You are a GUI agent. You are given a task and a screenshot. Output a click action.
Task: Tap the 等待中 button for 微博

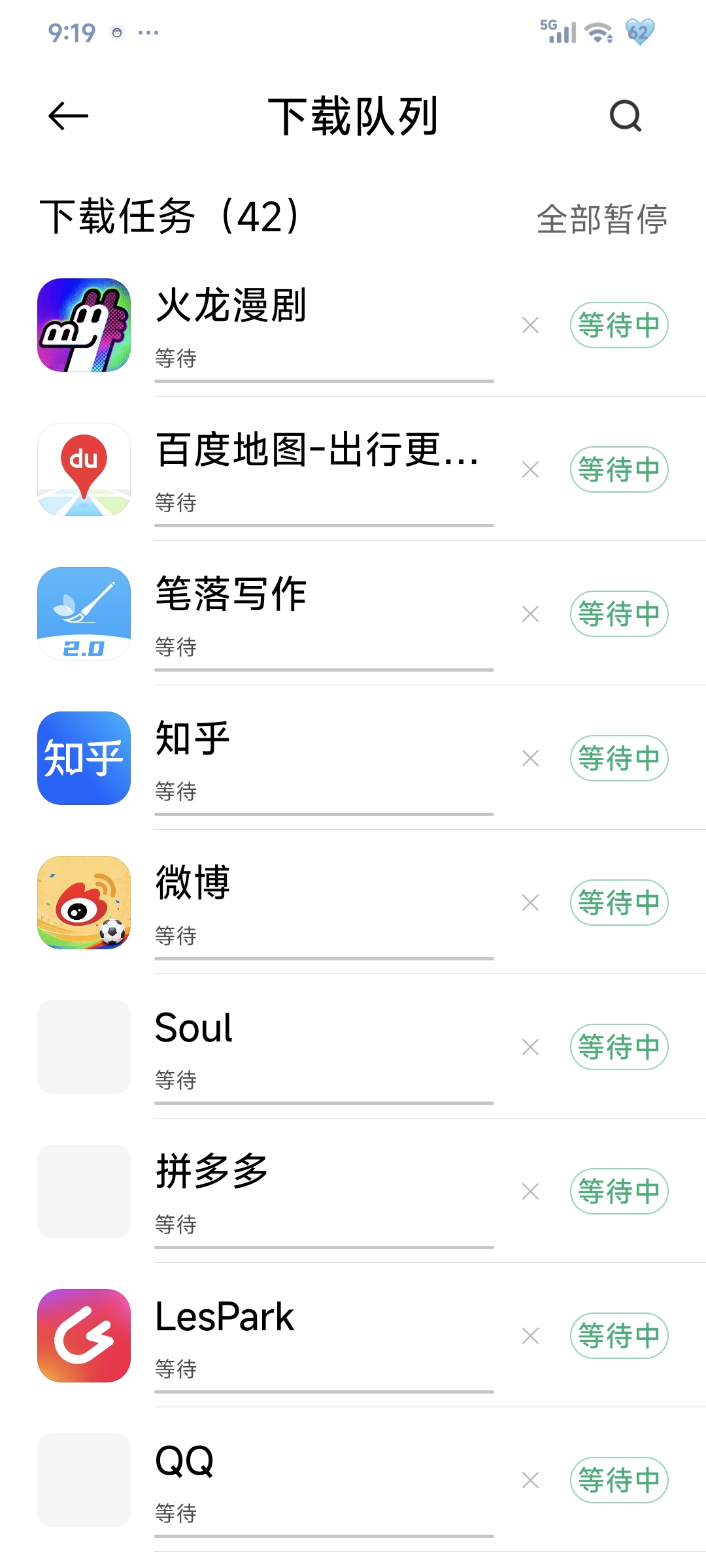(619, 902)
